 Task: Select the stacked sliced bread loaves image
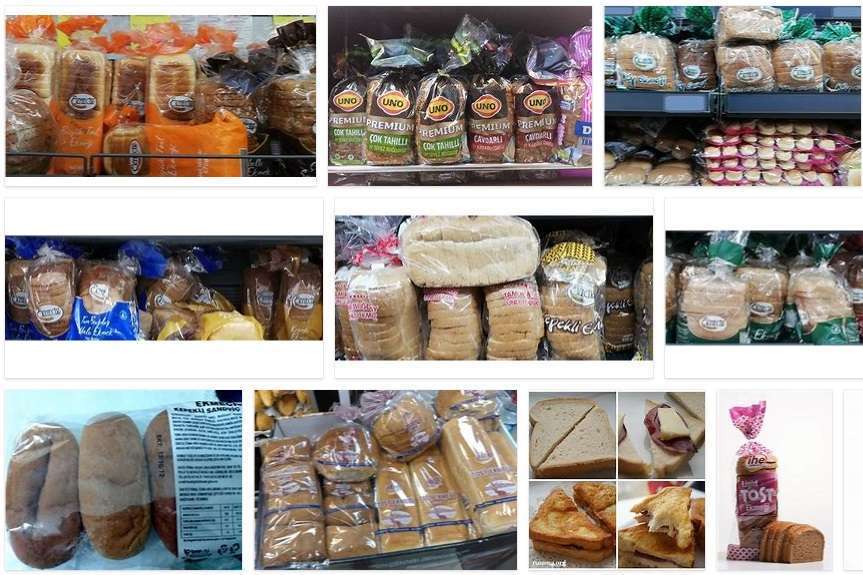pos(493,288)
